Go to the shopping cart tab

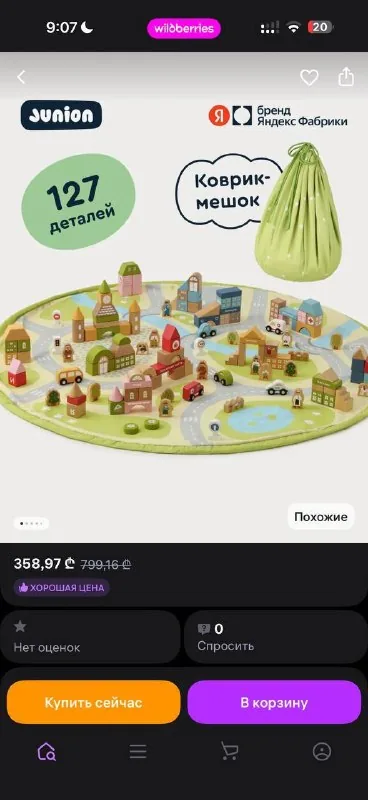230,751
